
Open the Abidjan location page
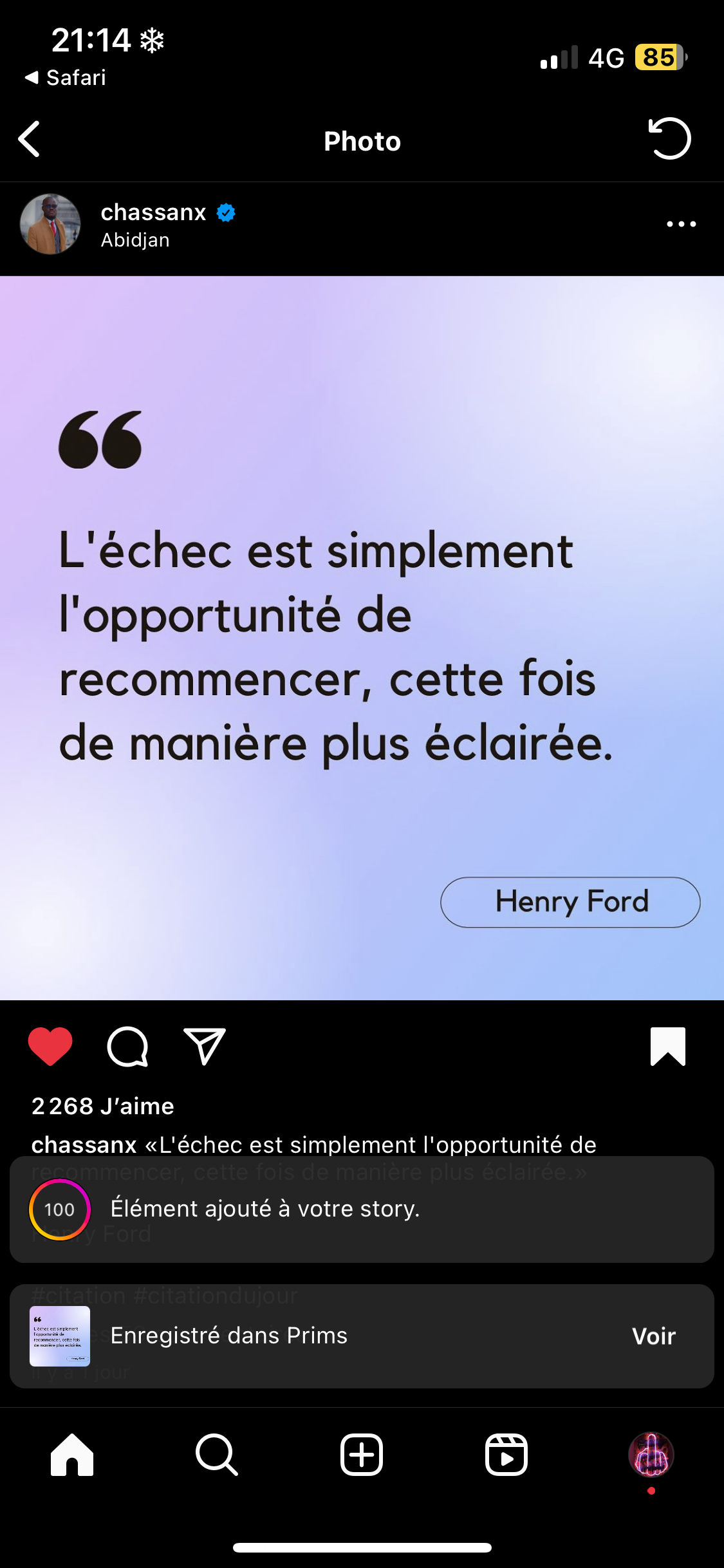[x=135, y=240]
